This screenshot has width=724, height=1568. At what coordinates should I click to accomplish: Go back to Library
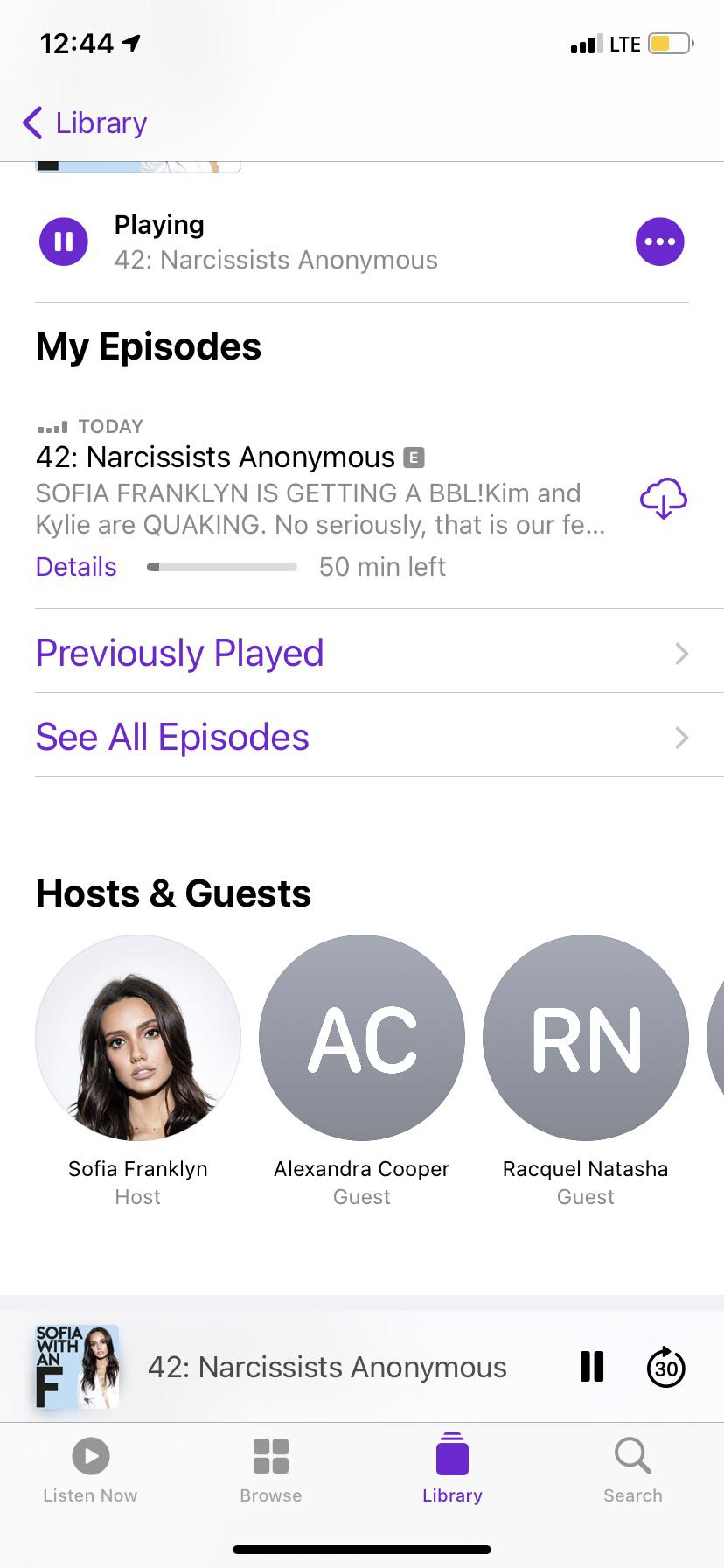point(85,122)
